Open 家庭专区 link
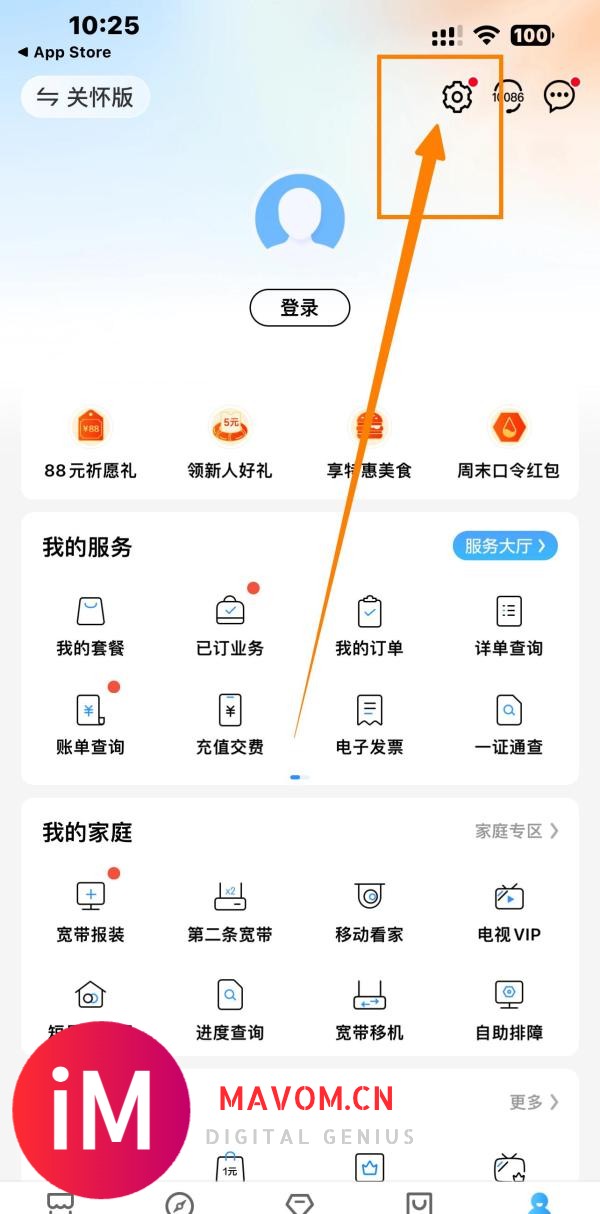Image resolution: width=600 pixels, height=1214 pixels. (x=516, y=831)
